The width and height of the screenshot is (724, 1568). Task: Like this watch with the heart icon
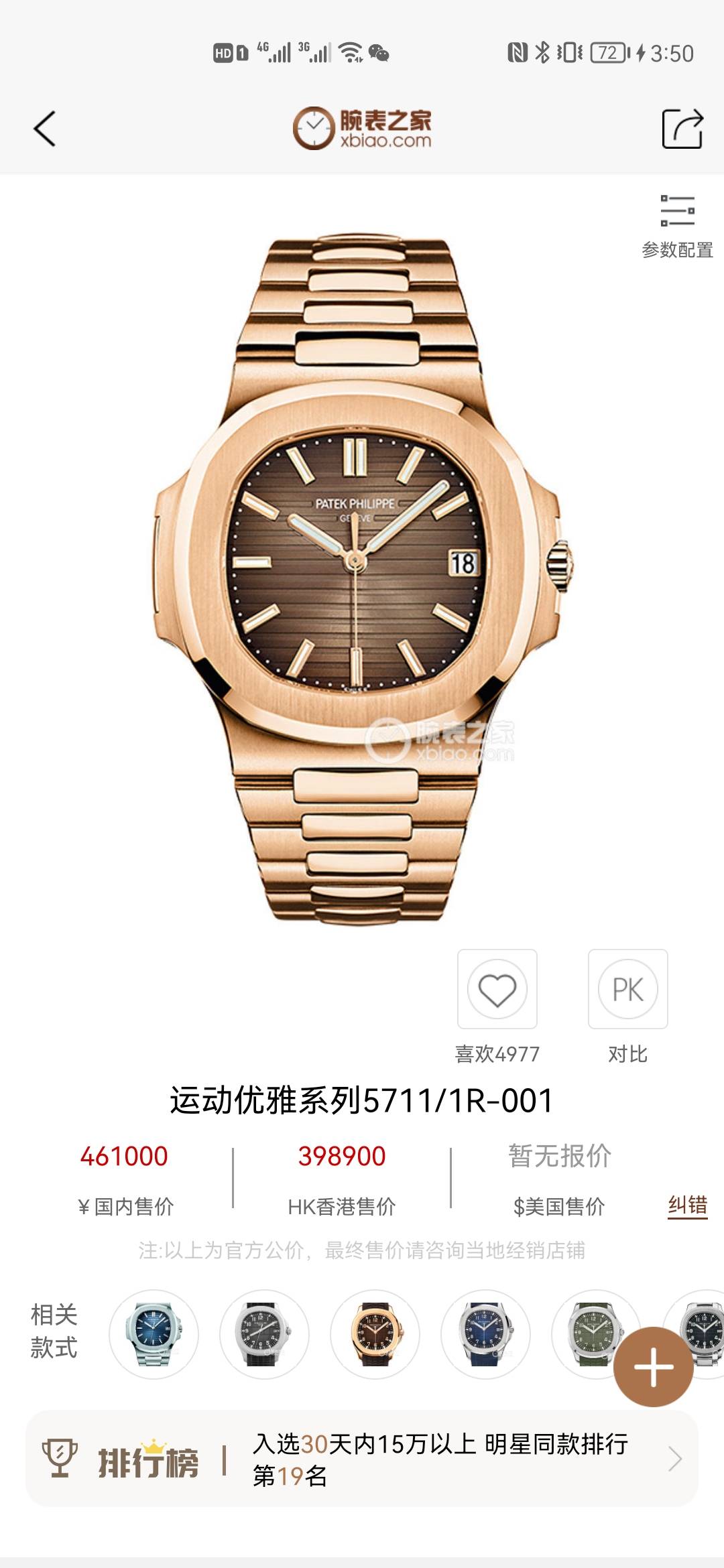[497, 989]
